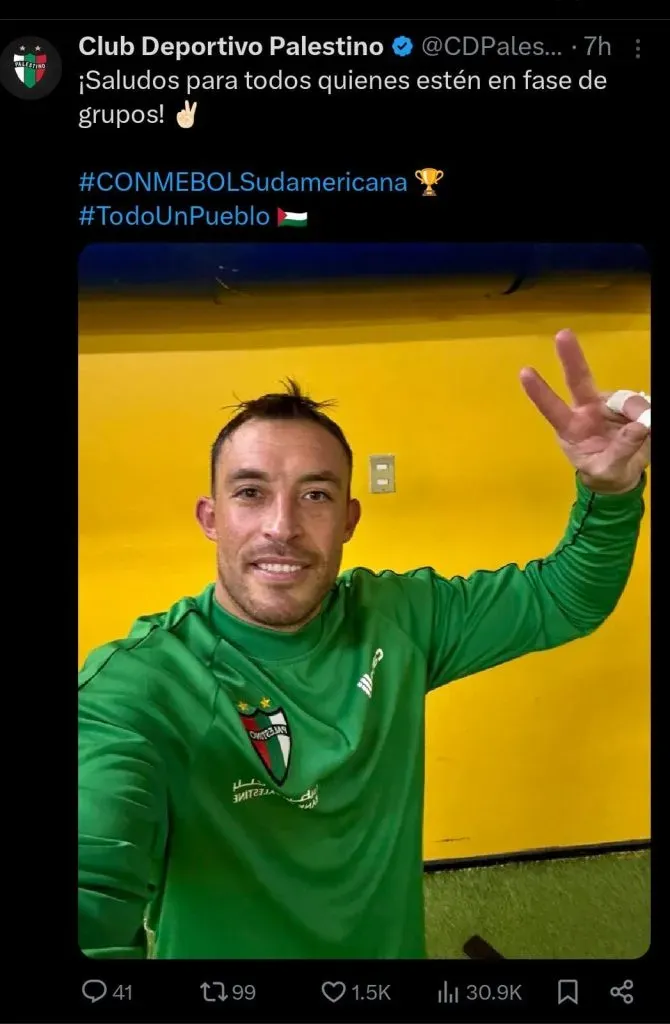Share the Palestino tweet
The height and width of the screenshot is (1024, 670).
621,991
